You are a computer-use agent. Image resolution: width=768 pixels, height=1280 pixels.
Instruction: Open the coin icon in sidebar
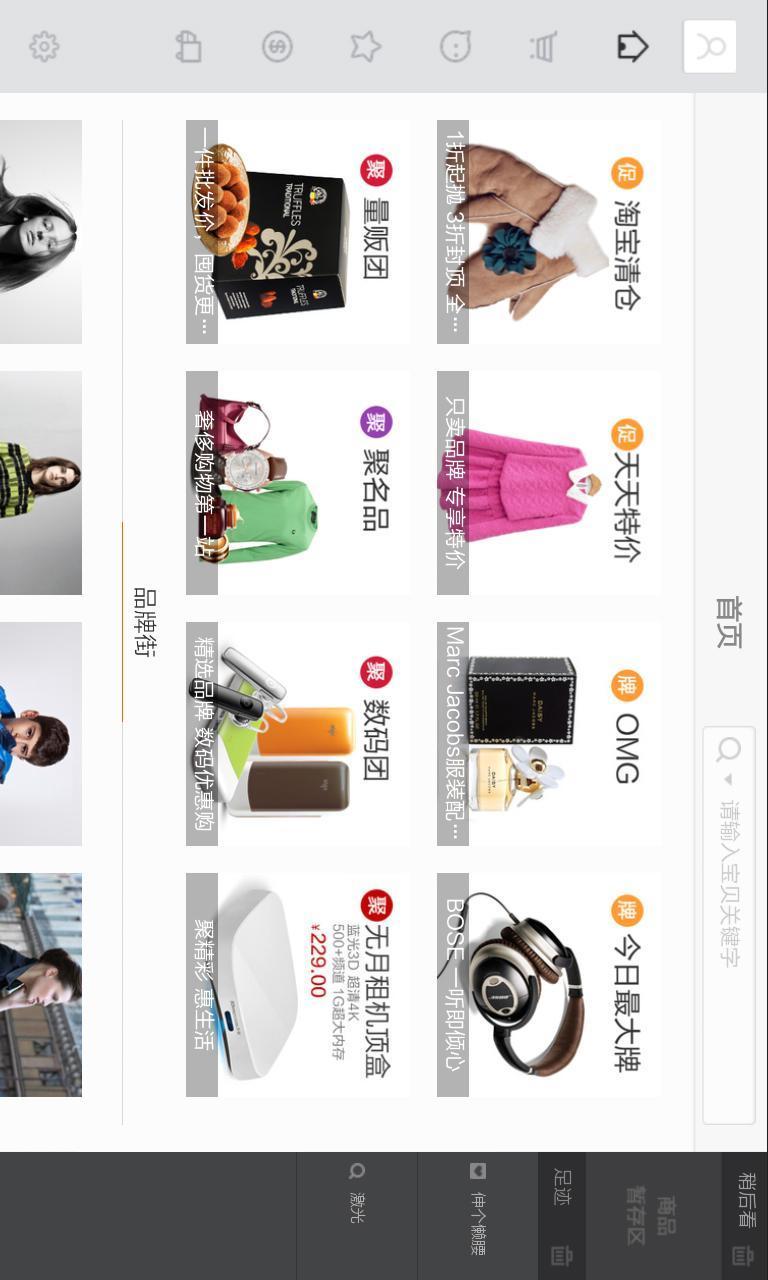(x=277, y=46)
